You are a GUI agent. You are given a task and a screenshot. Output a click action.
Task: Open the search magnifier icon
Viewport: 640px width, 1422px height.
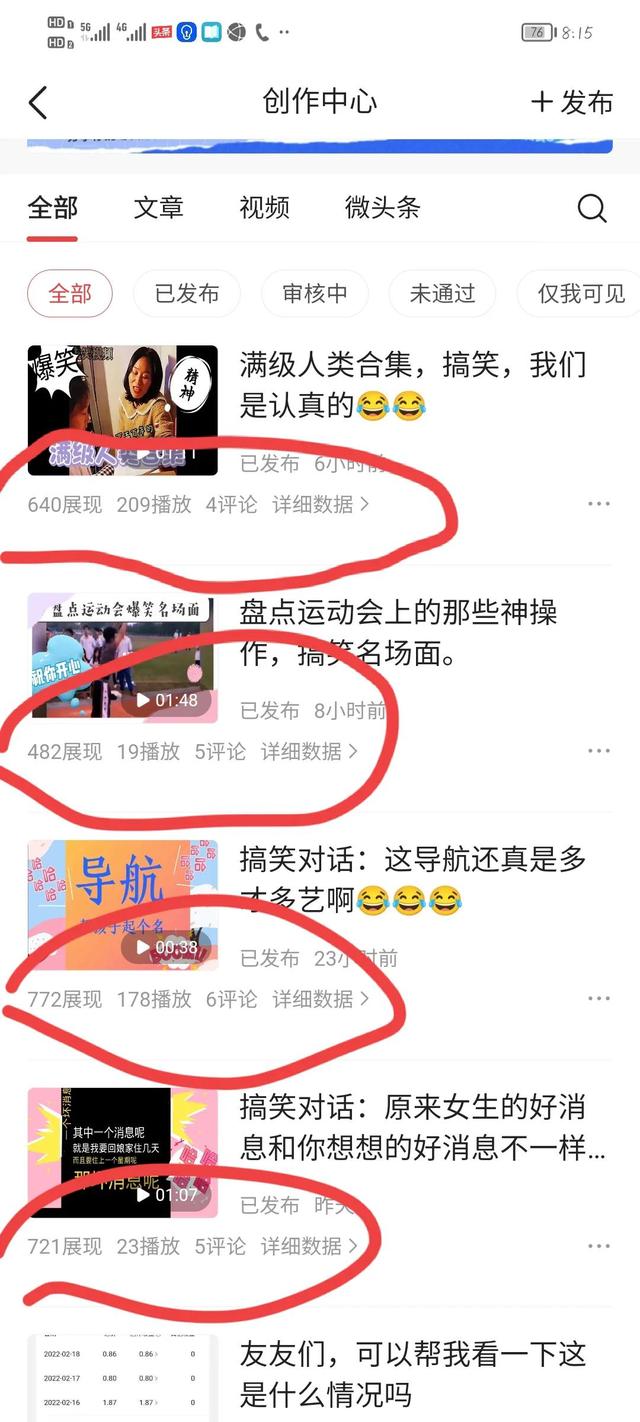(x=592, y=208)
